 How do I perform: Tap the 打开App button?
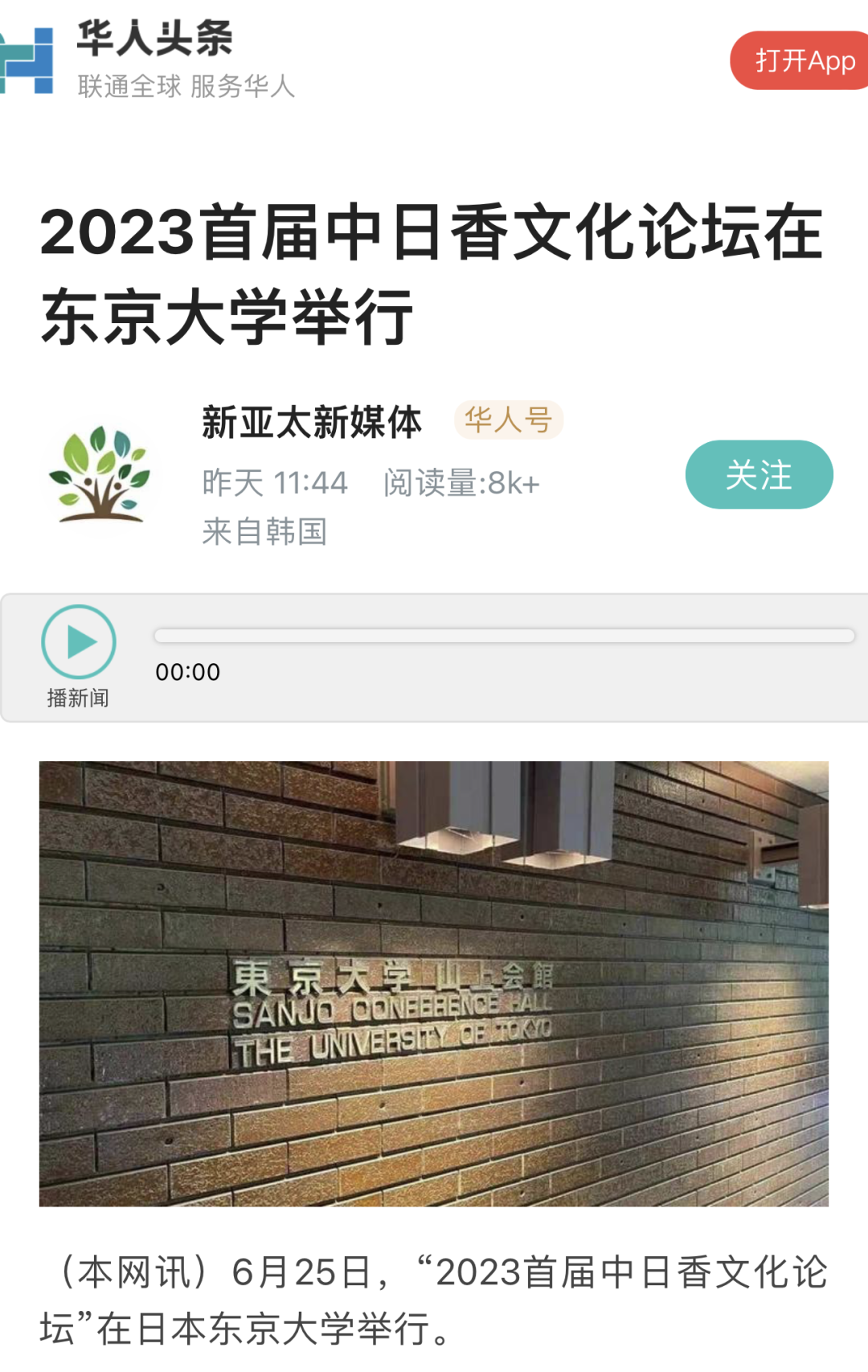click(800, 61)
